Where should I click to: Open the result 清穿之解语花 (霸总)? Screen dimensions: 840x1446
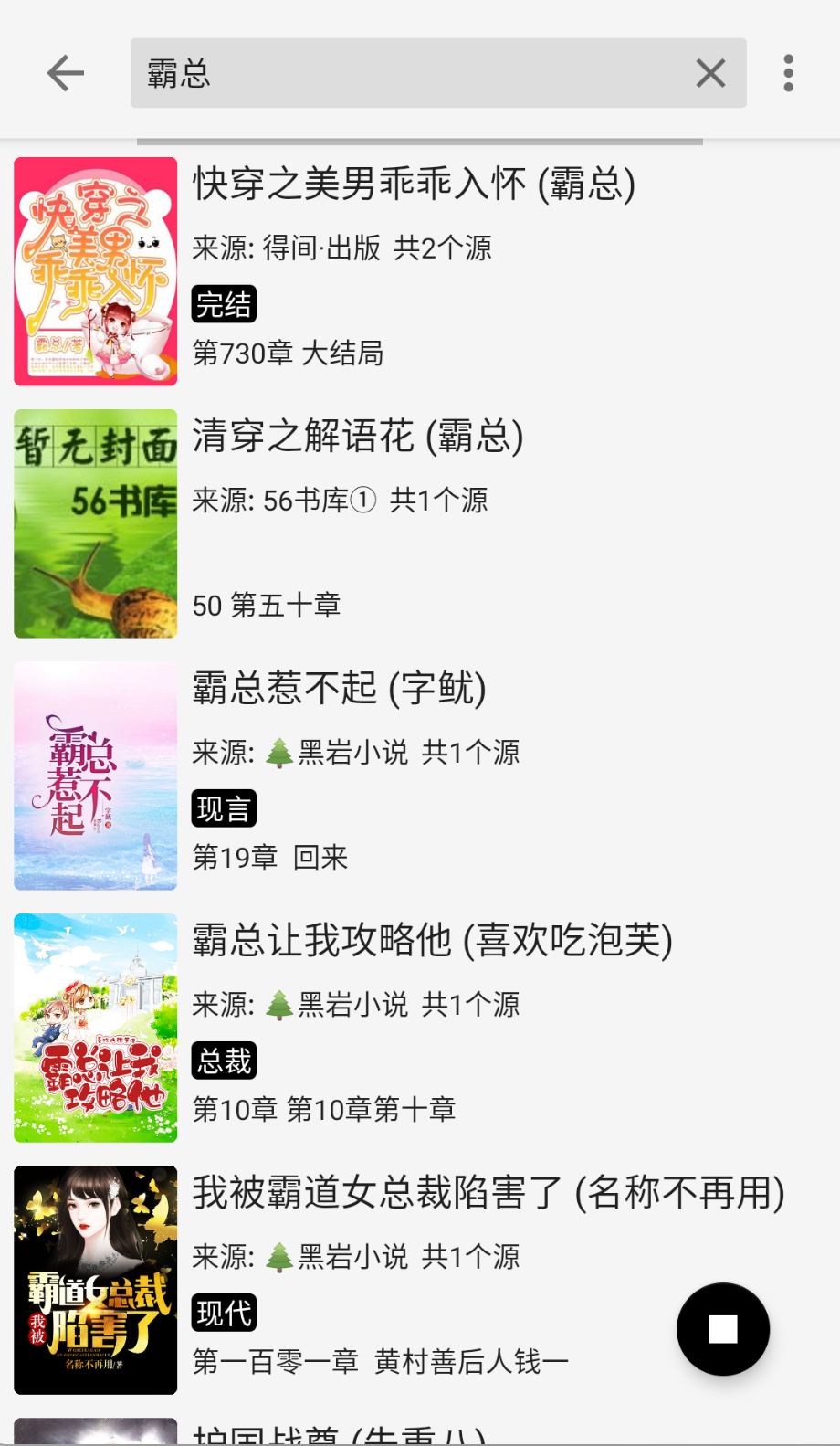pos(358,436)
